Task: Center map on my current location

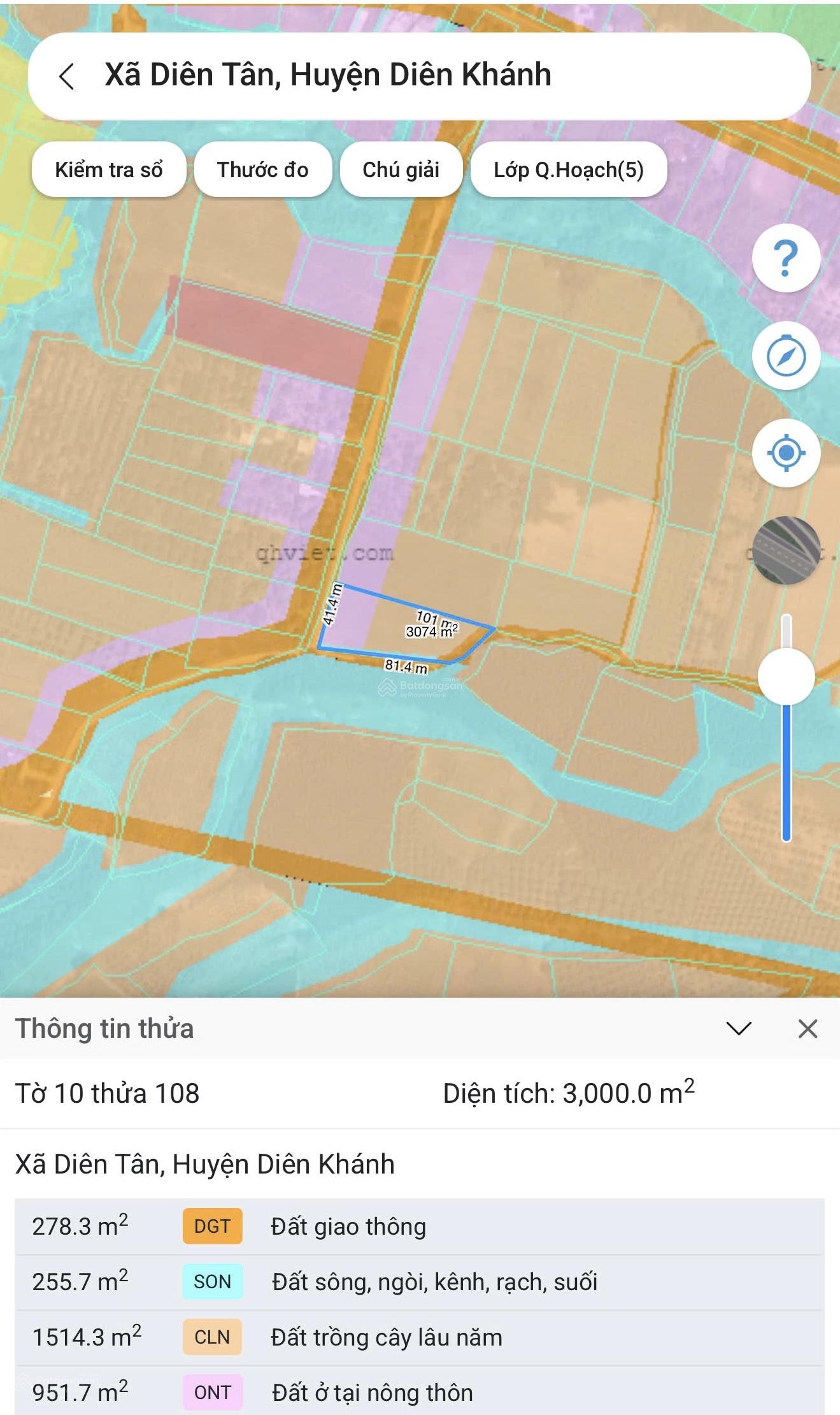Action: coord(786,453)
